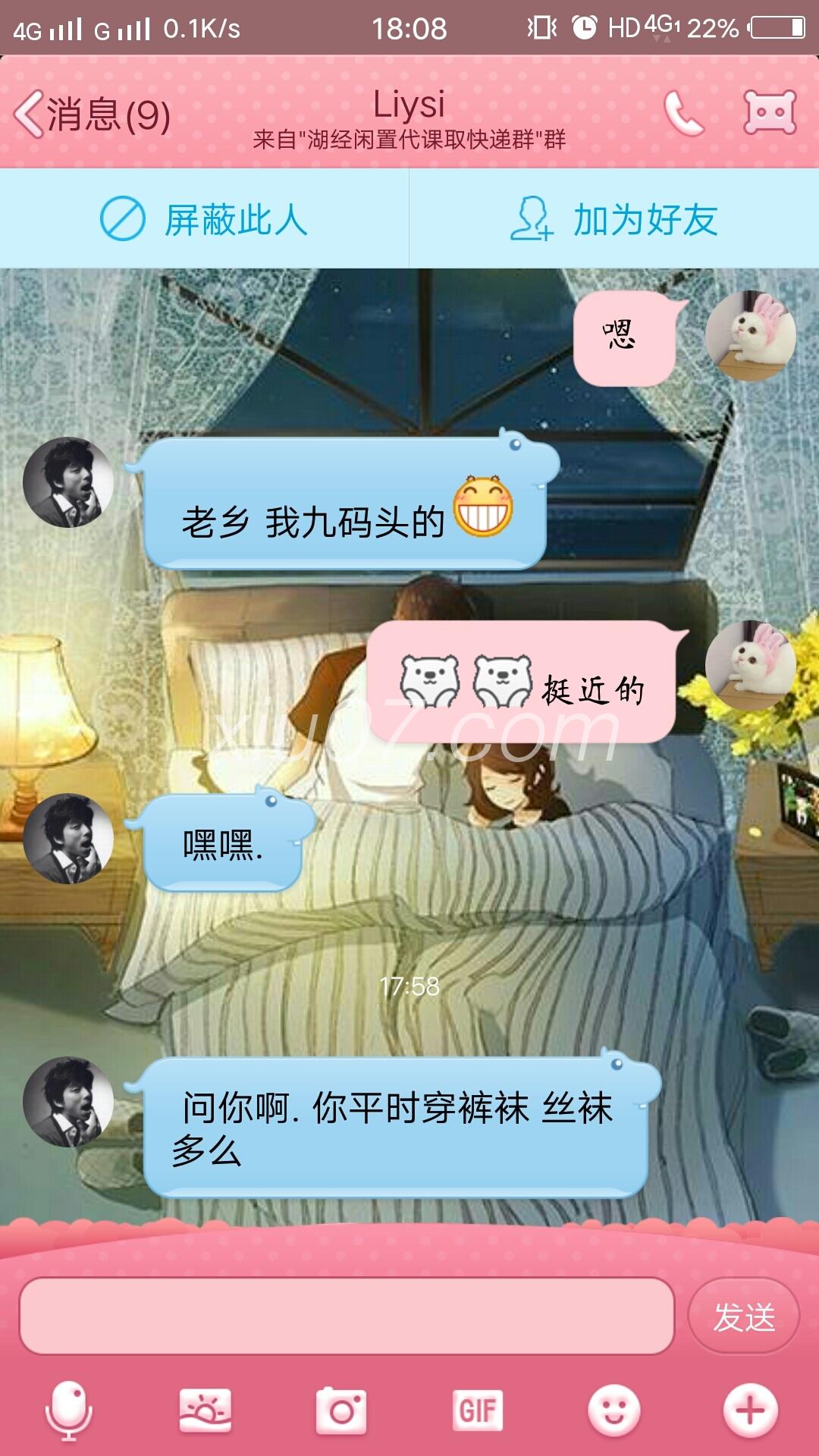Block this person via 屏蔽此人
Image resolution: width=819 pixels, height=1456 pixels.
[x=204, y=220]
